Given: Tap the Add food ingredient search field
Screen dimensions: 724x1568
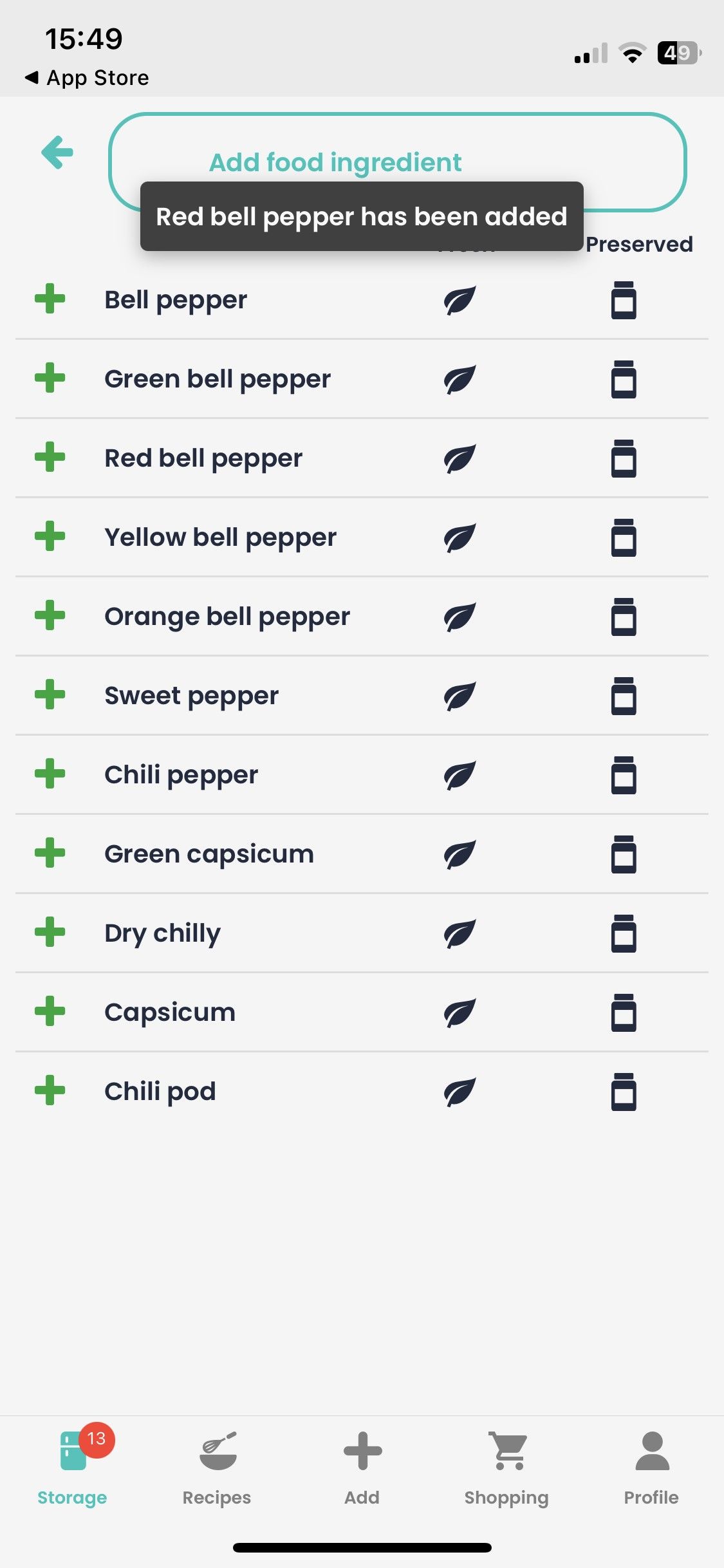Looking at the screenshot, I should 398,162.
